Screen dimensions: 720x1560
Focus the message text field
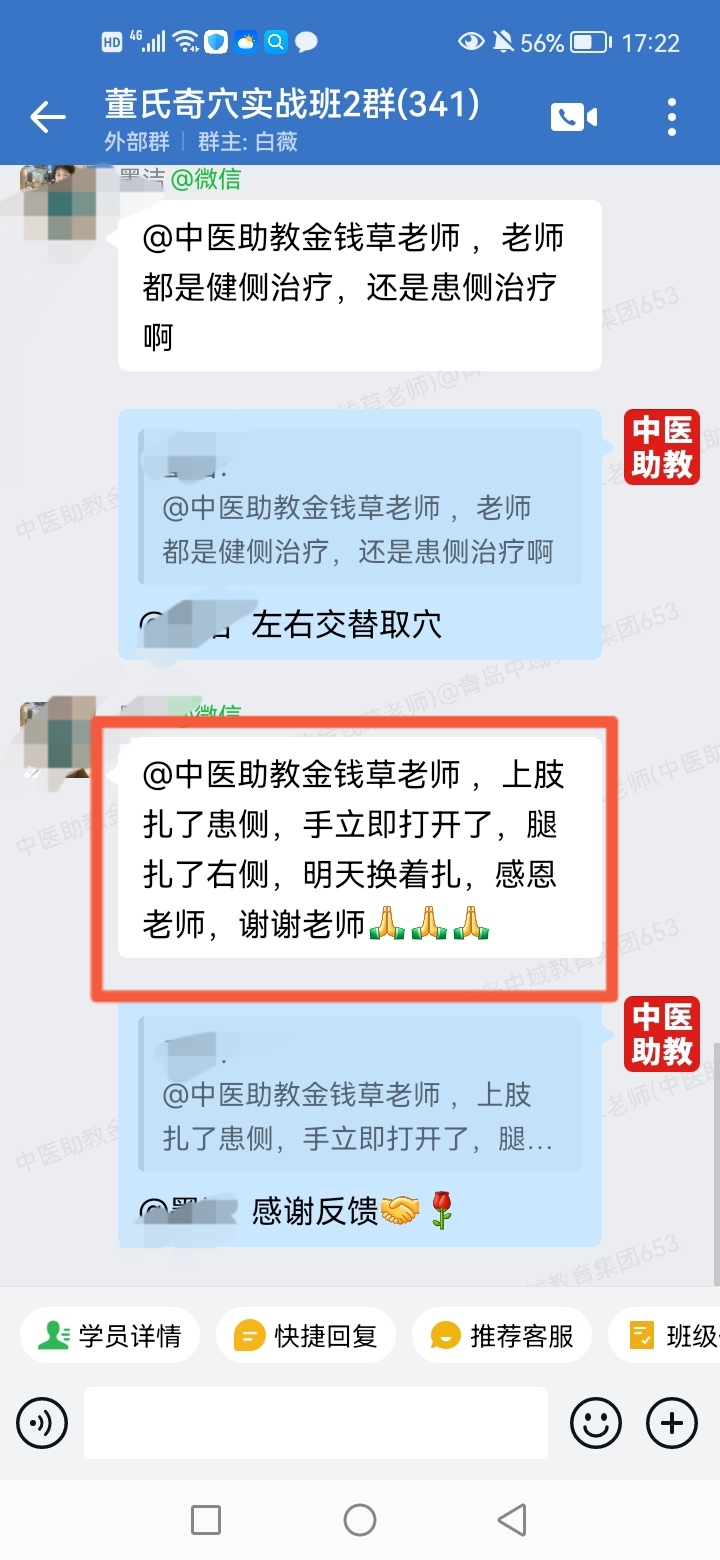tap(315, 1423)
